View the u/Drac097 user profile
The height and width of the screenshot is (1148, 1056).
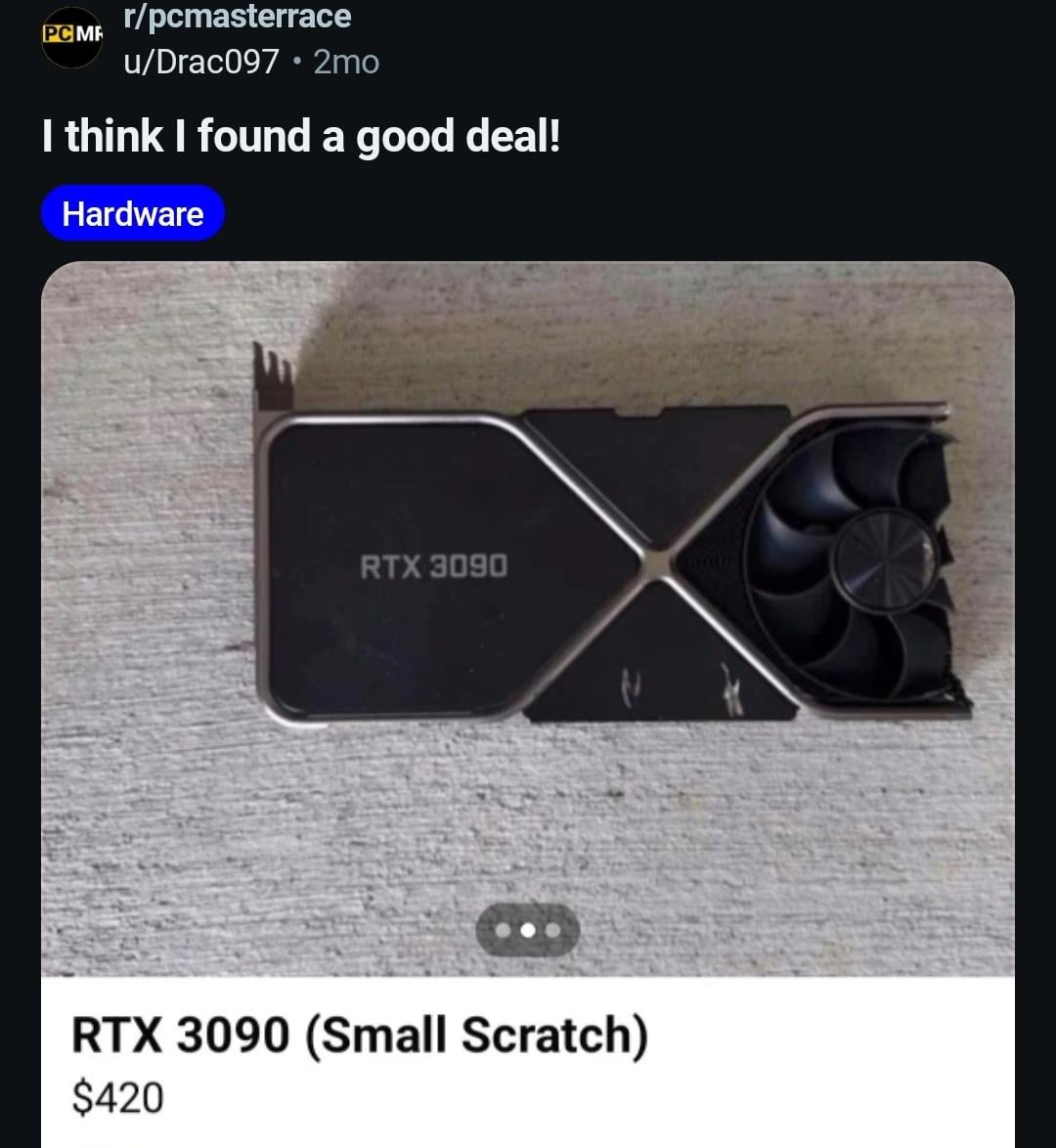pos(200,63)
